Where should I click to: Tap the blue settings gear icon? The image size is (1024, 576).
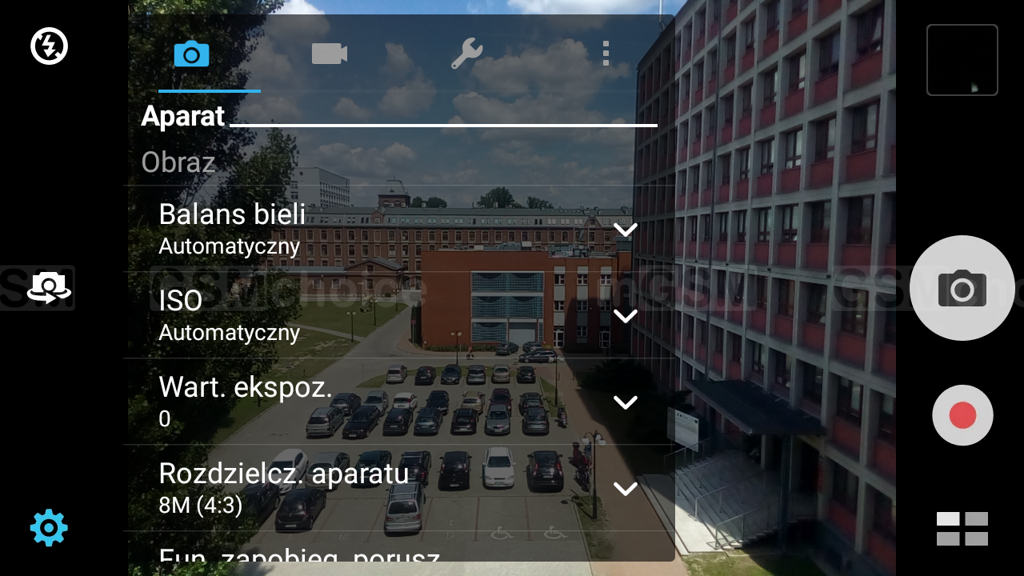pos(49,527)
